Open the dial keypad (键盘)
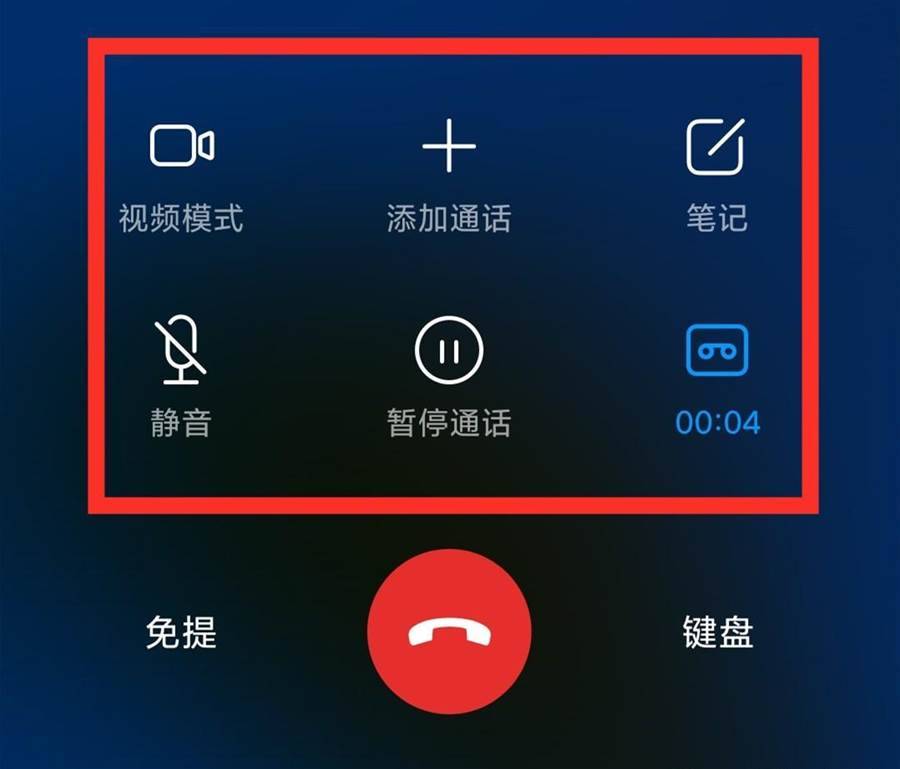The height and width of the screenshot is (769, 900). [x=717, y=632]
